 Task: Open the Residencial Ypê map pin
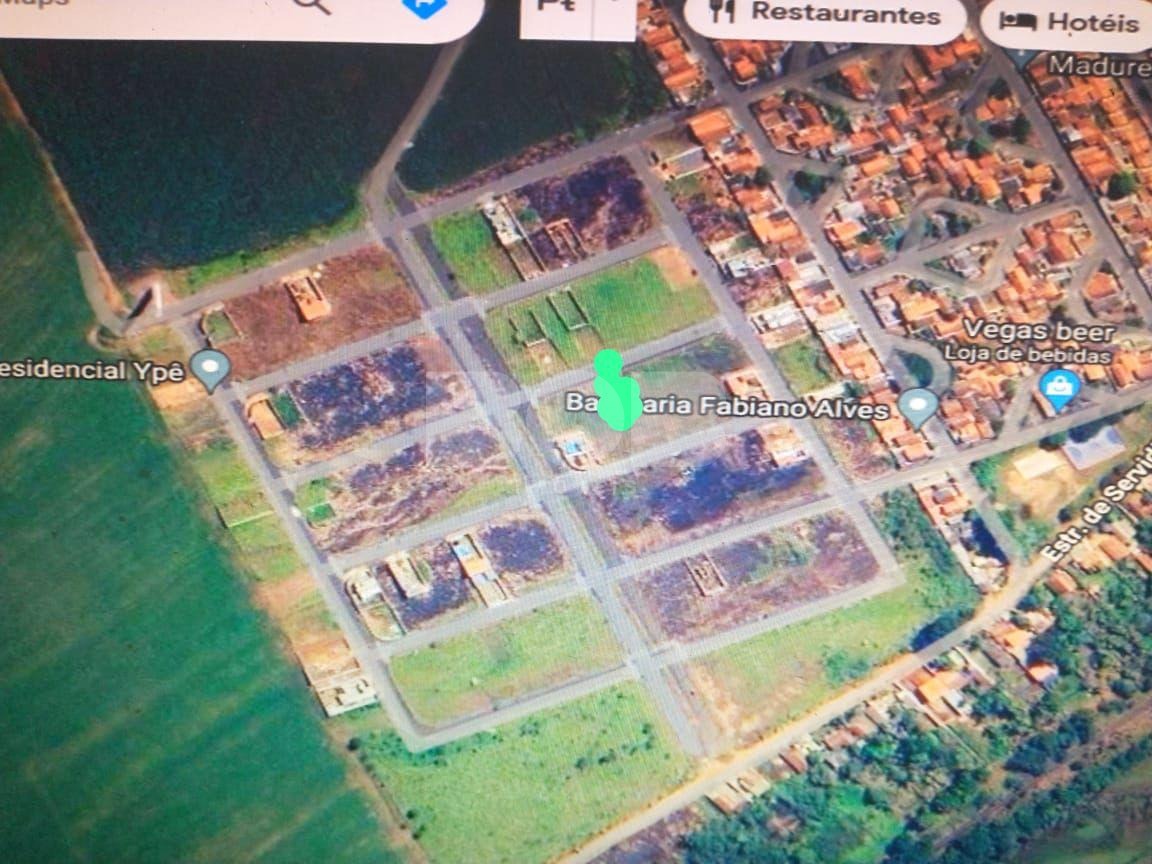tap(210, 368)
